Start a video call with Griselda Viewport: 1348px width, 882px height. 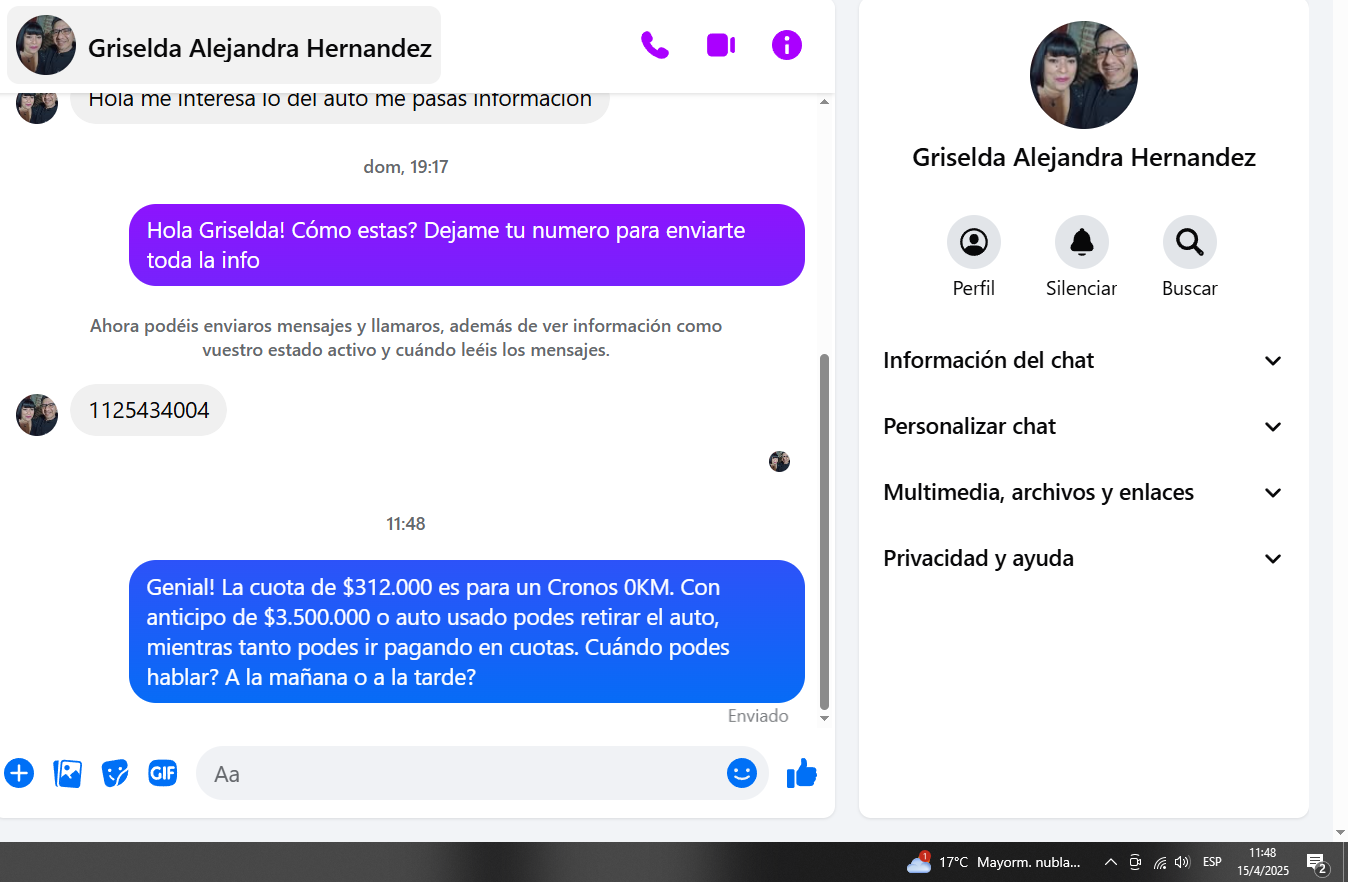click(x=721, y=45)
